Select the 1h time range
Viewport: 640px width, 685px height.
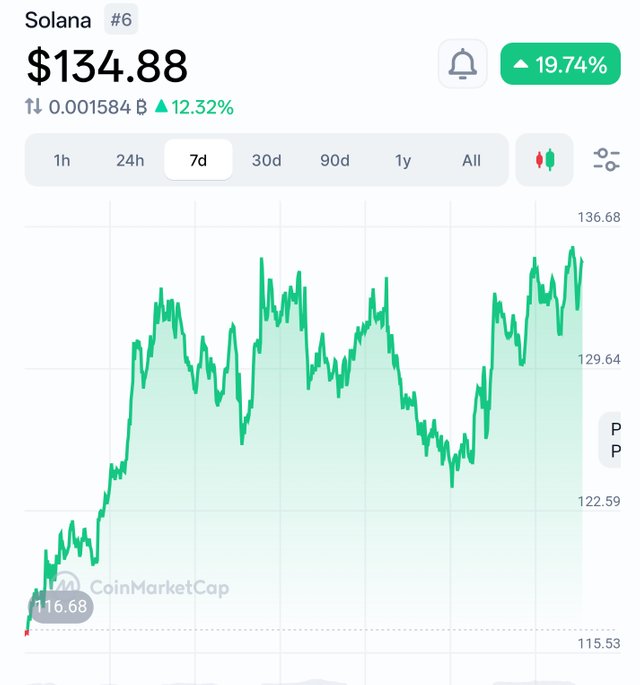pos(62,160)
